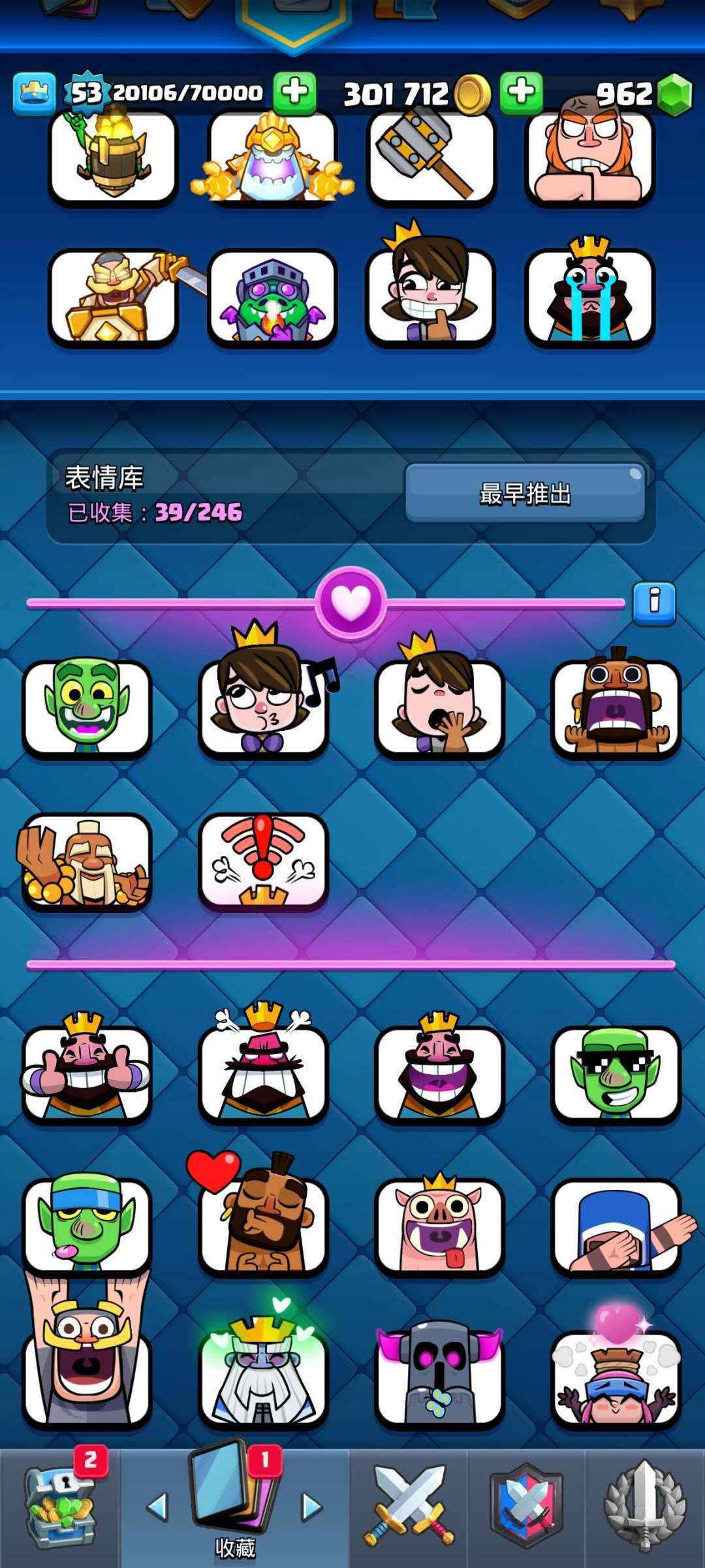Expand the next collection page with right arrow
The image size is (705, 1568).
click(312, 1507)
